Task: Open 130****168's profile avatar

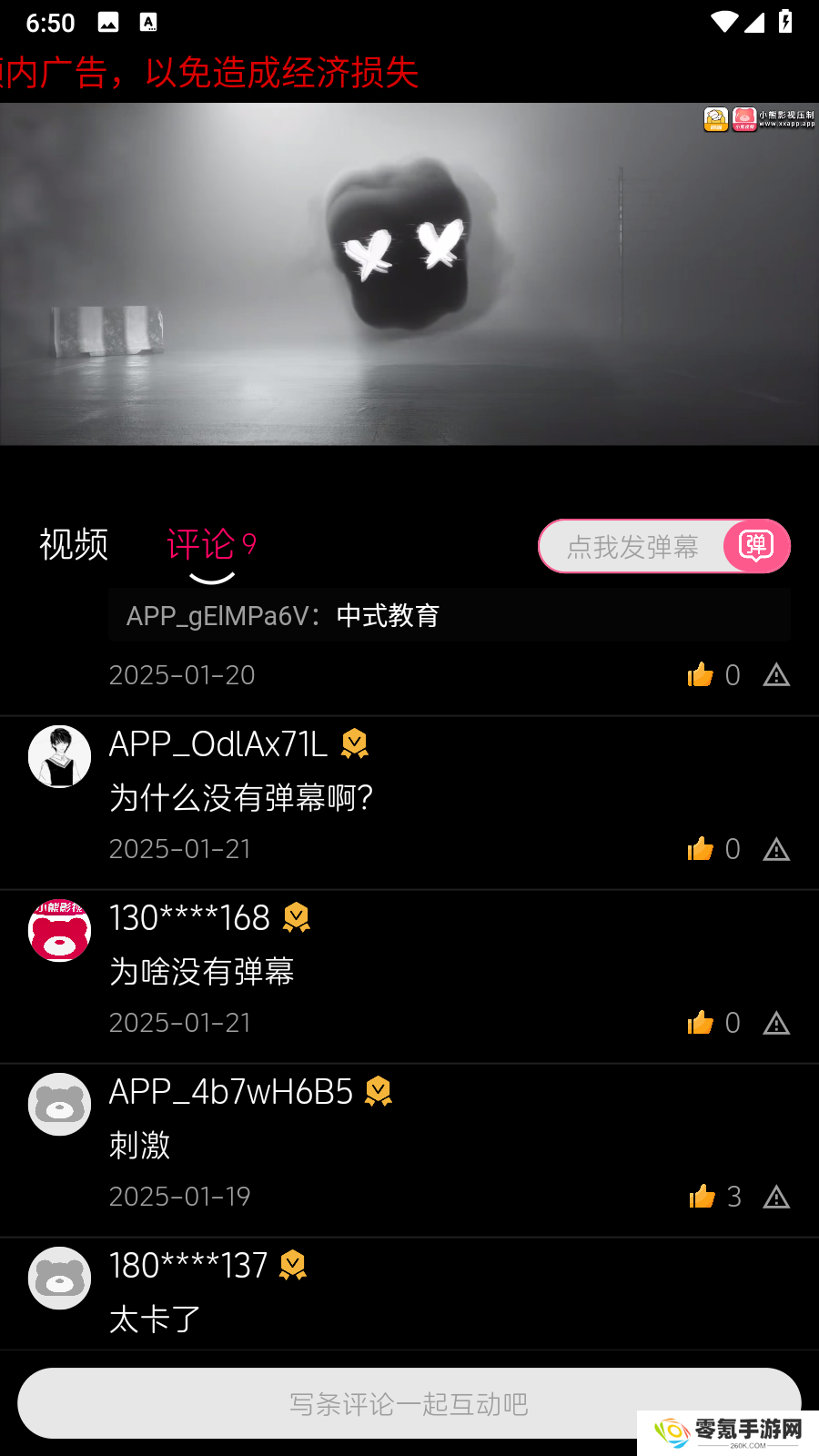Action: point(60,930)
